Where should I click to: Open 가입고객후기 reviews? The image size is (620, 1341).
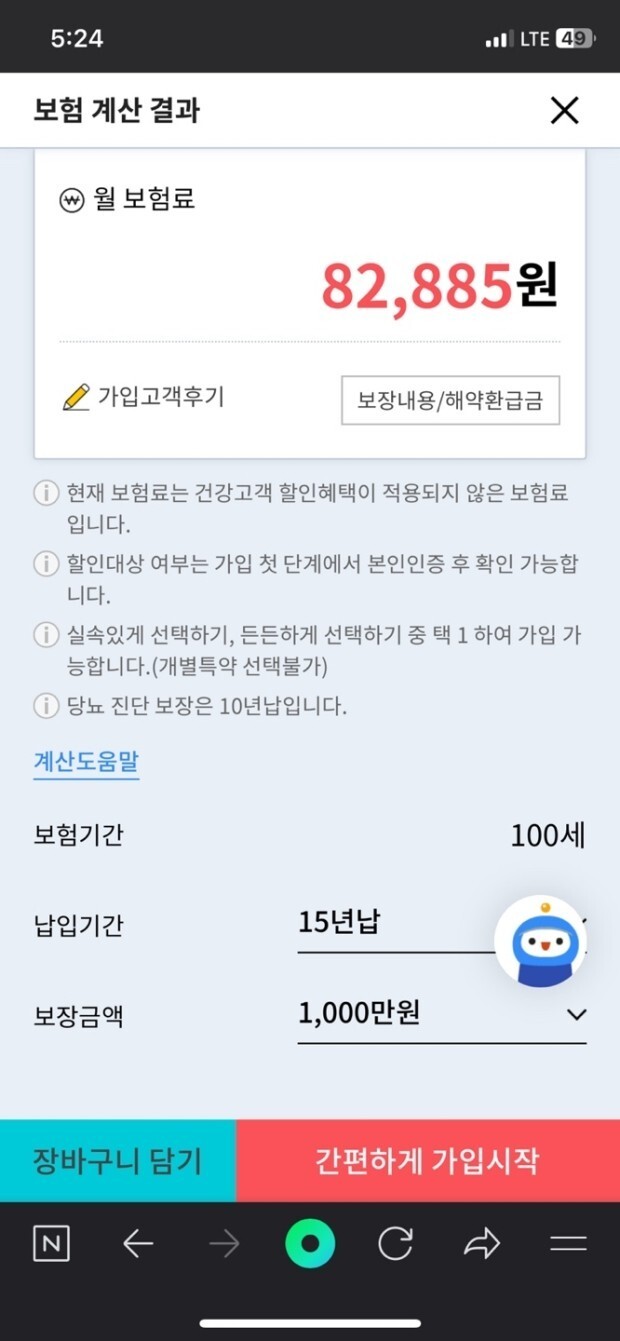coord(143,397)
